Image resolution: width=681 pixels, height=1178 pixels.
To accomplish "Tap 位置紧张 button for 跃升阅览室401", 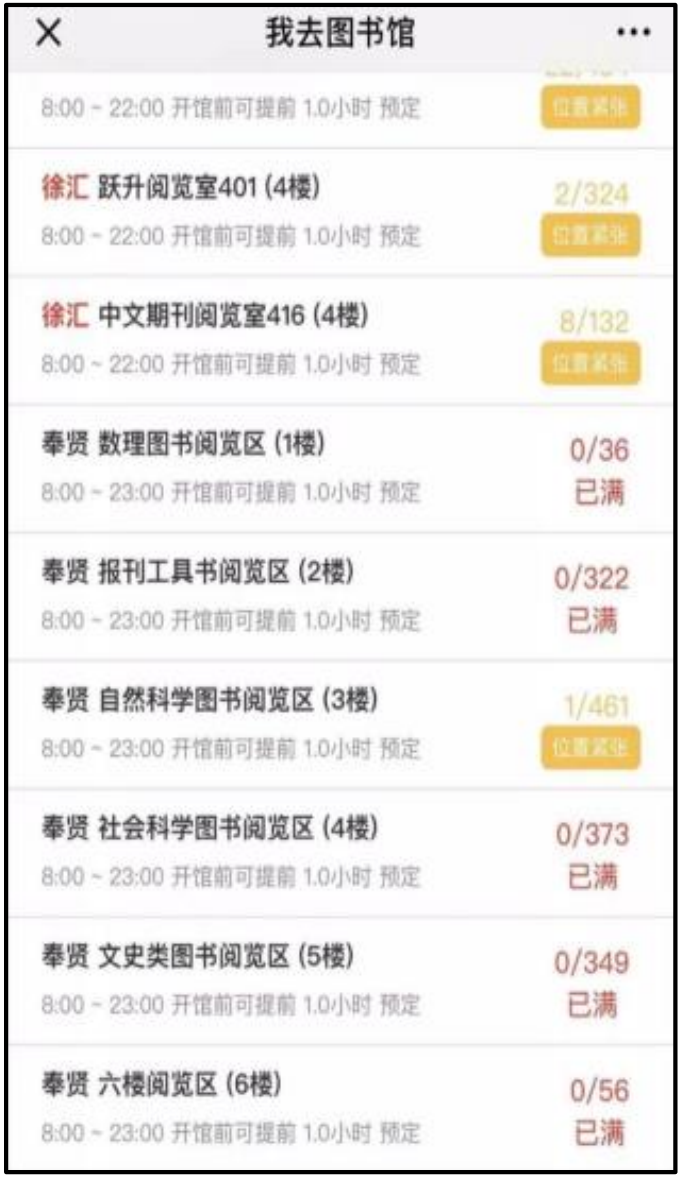I will coord(591,236).
